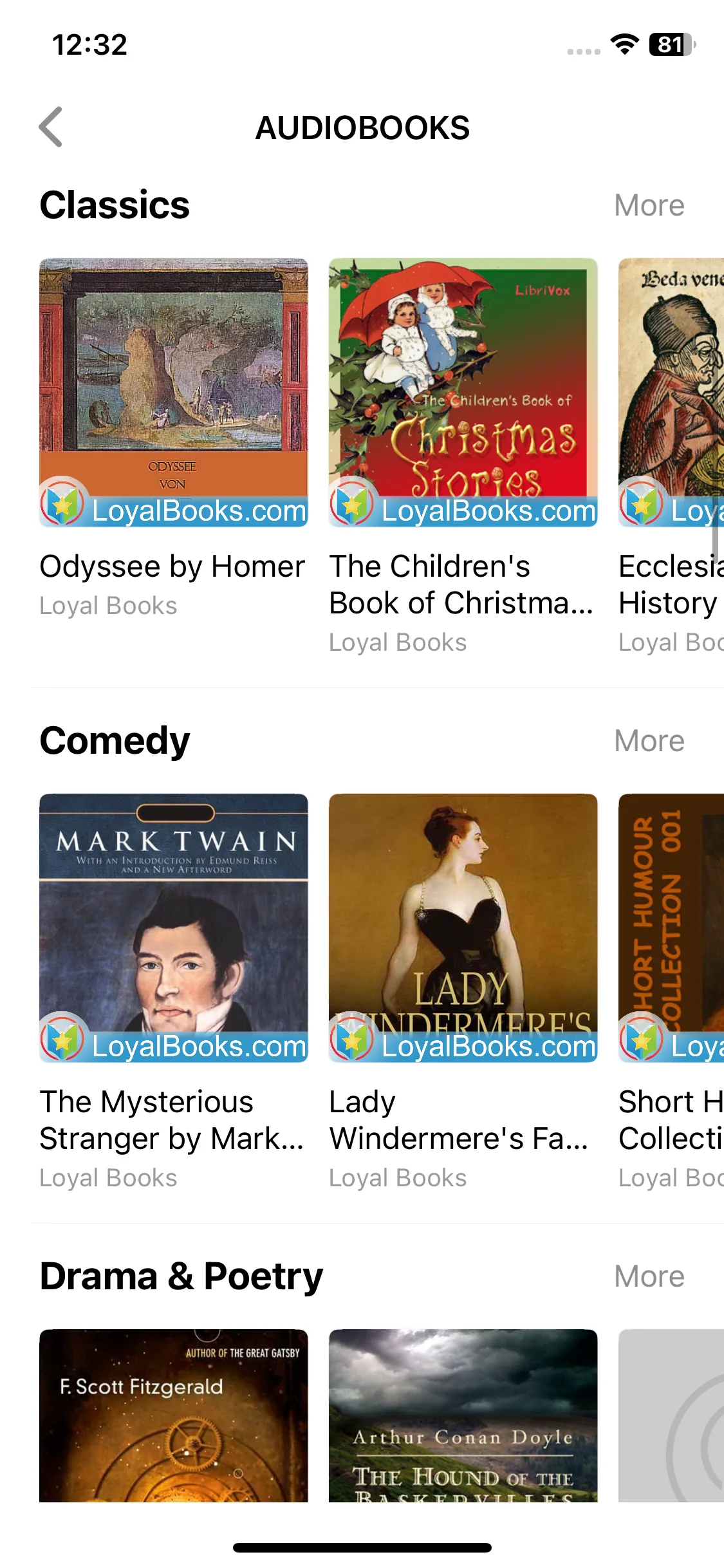Image resolution: width=724 pixels, height=1568 pixels.
Task: Show more Drama & Poetry audiobooks
Action: (649, 1277)
